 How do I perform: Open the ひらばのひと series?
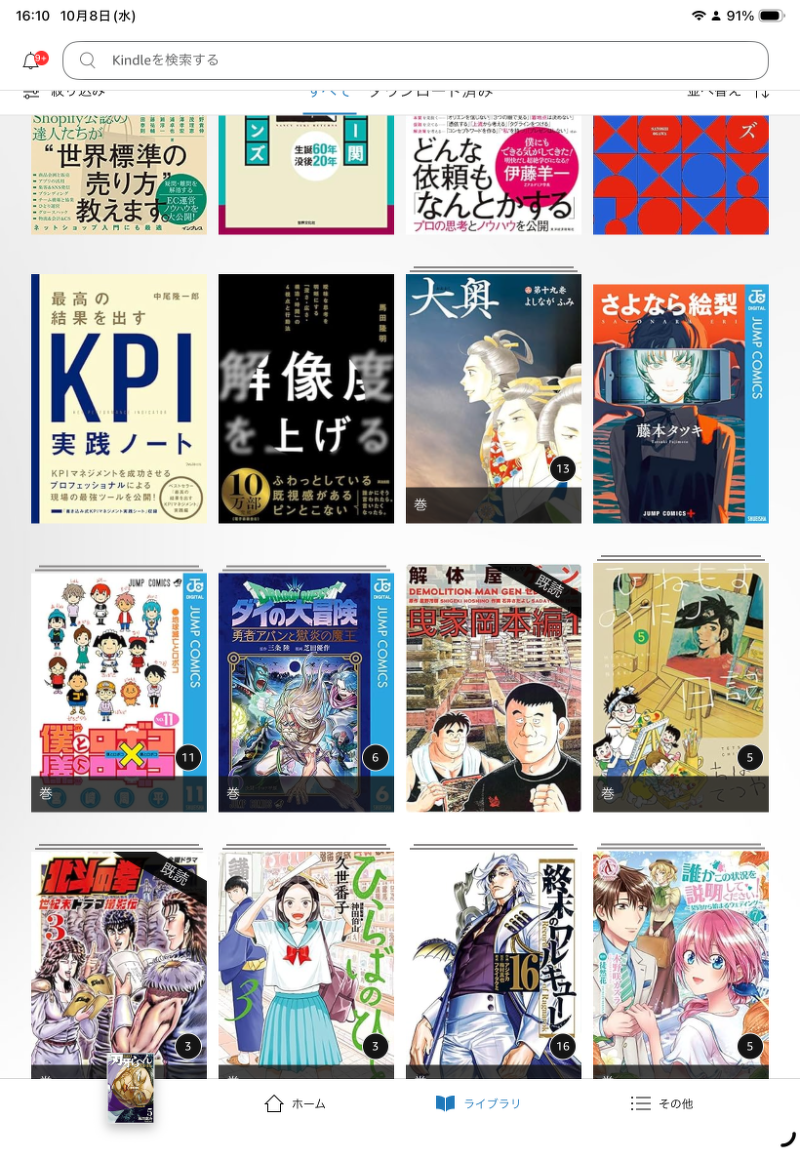[x=306, y=960]
